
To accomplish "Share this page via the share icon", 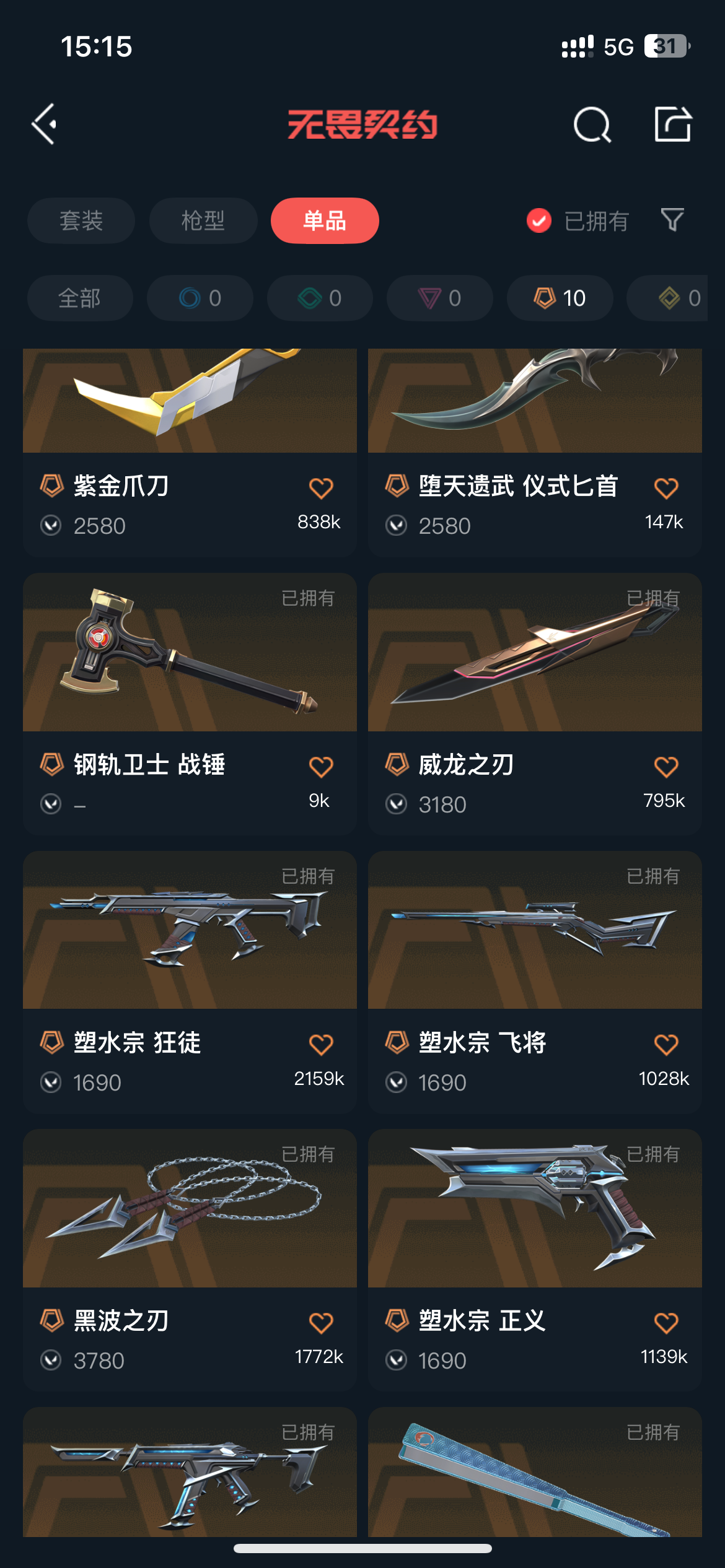I will point(673,124).
